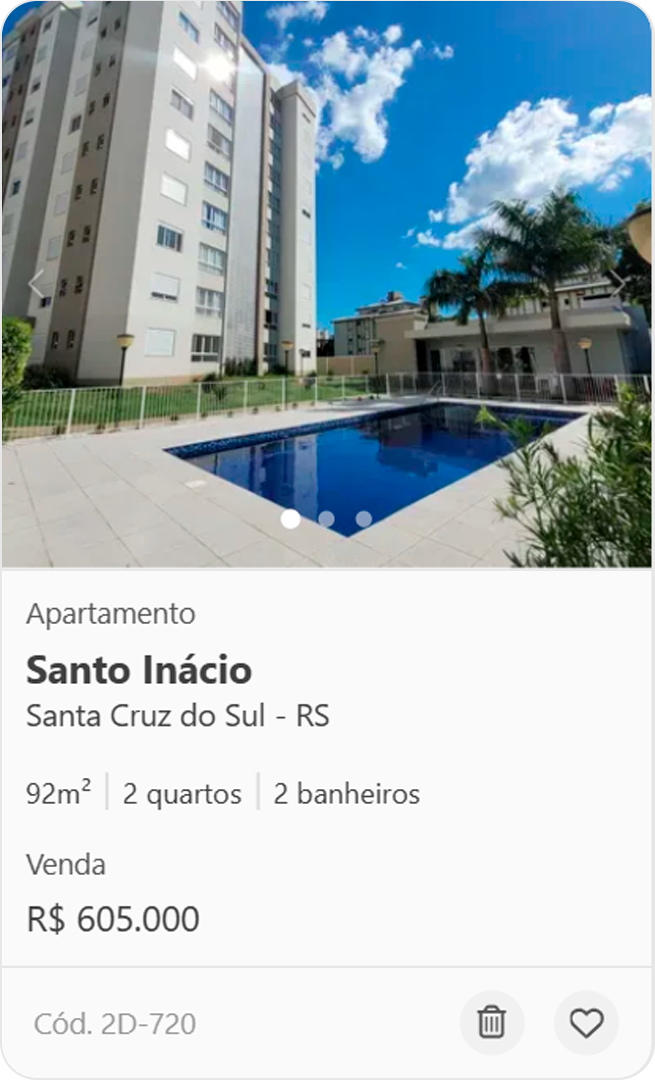Show the previous property photo

(37, 284)
